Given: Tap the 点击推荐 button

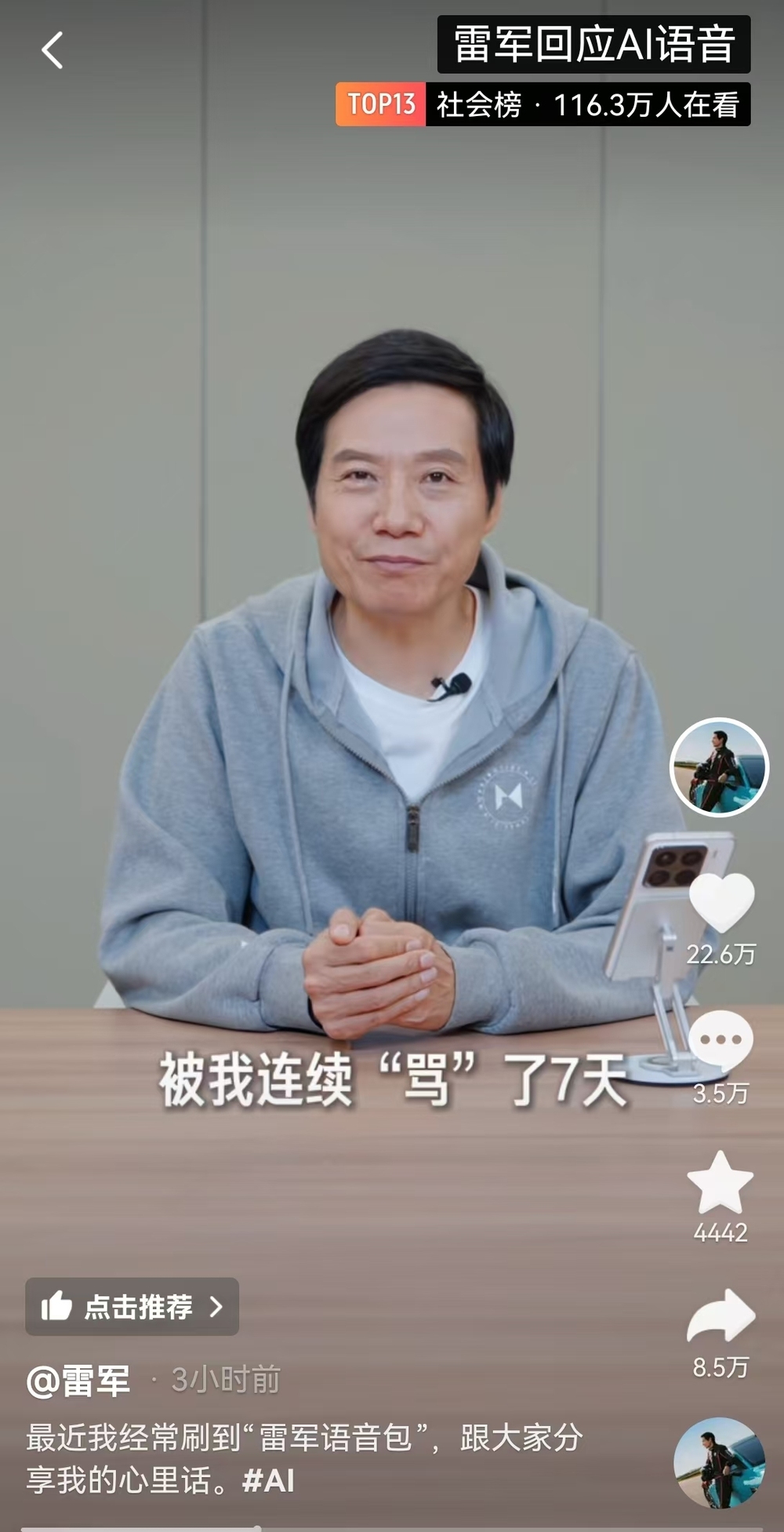Looking at the screenshot, I should pyautogui.click(x=132, y=1306).
